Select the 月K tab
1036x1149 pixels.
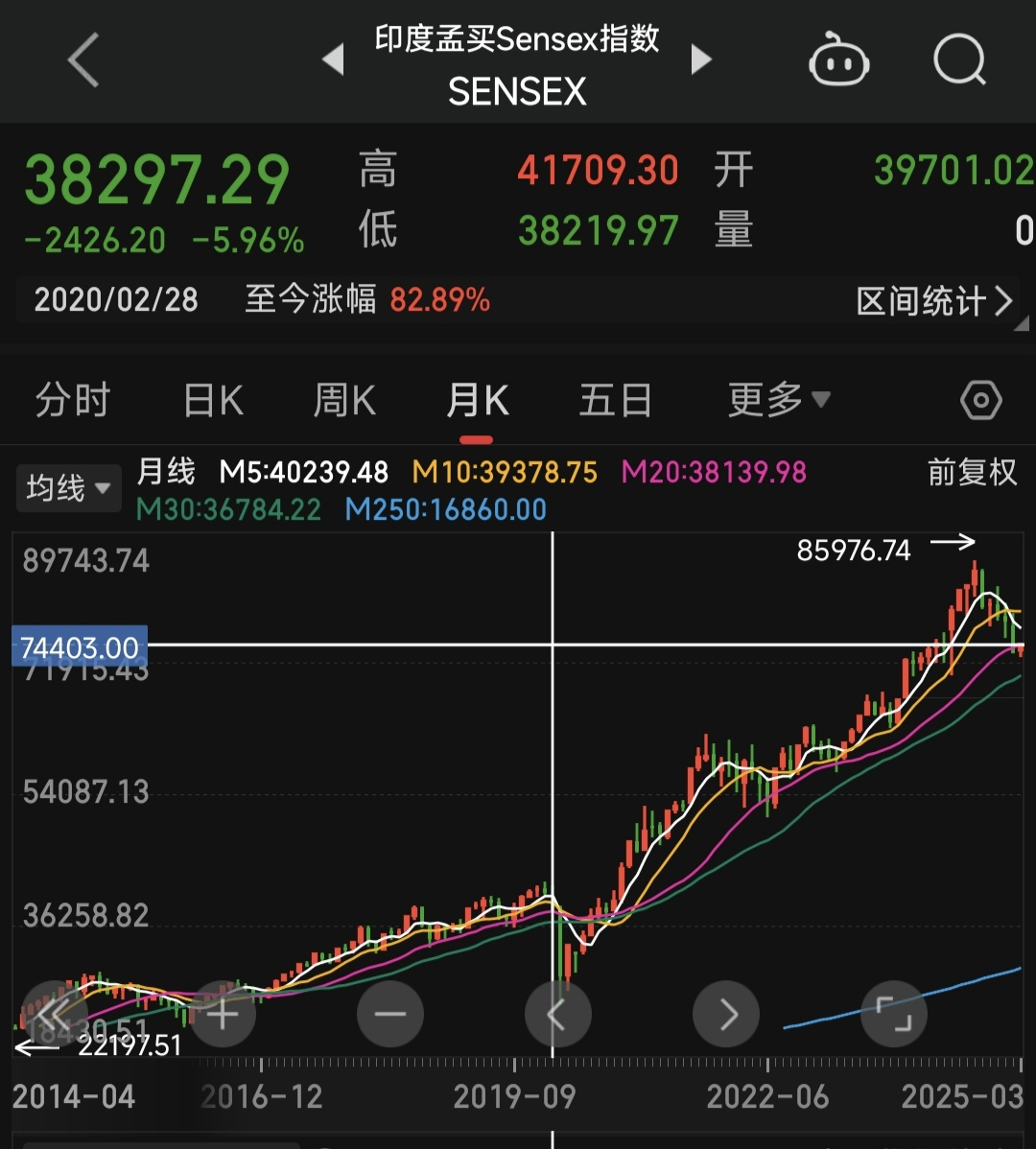(x=477, y=400)
